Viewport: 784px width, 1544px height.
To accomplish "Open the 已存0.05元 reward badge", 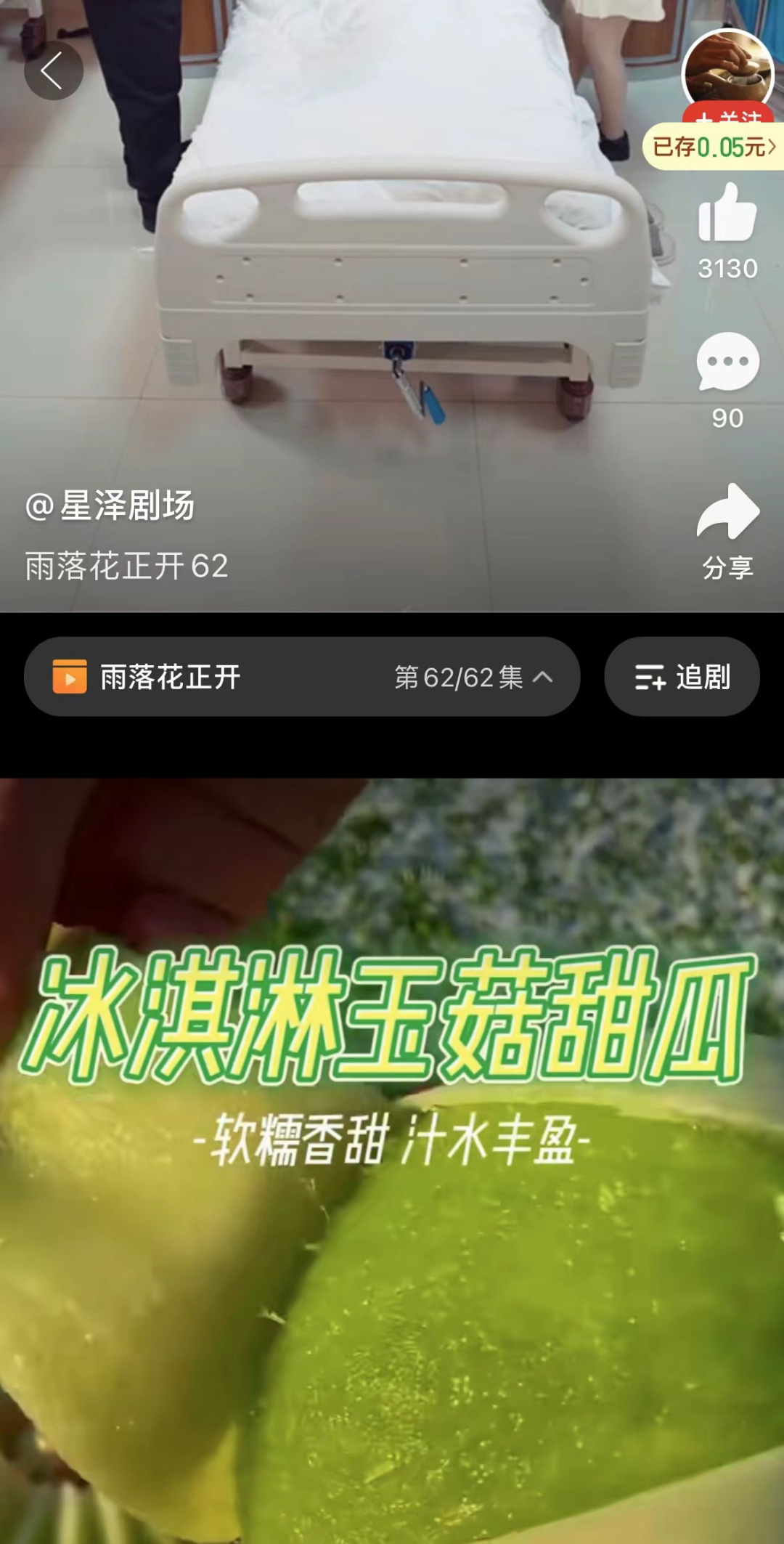I will (x=714, y=147).
